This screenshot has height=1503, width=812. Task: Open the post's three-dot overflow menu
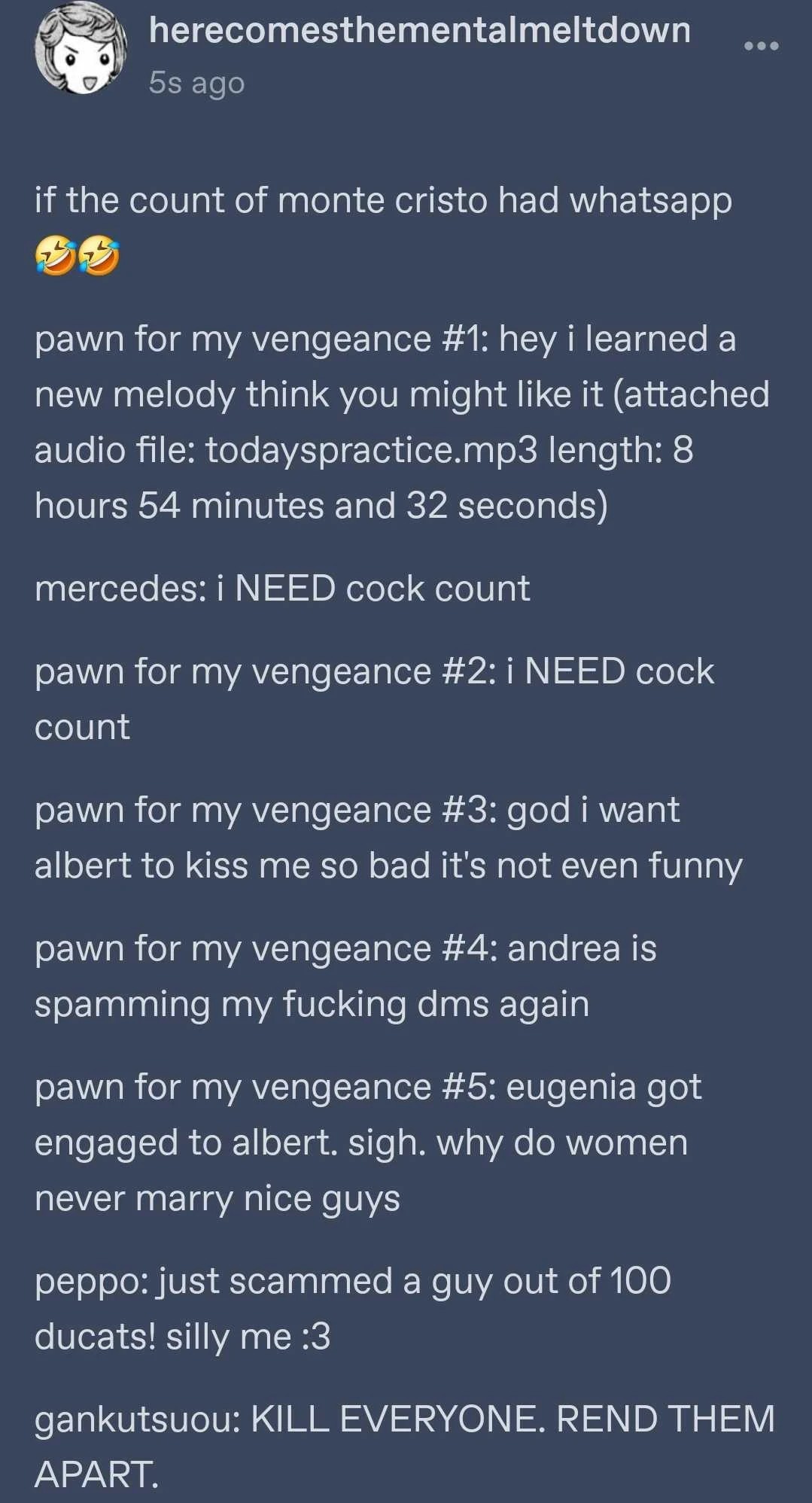(x=761, y=47)
